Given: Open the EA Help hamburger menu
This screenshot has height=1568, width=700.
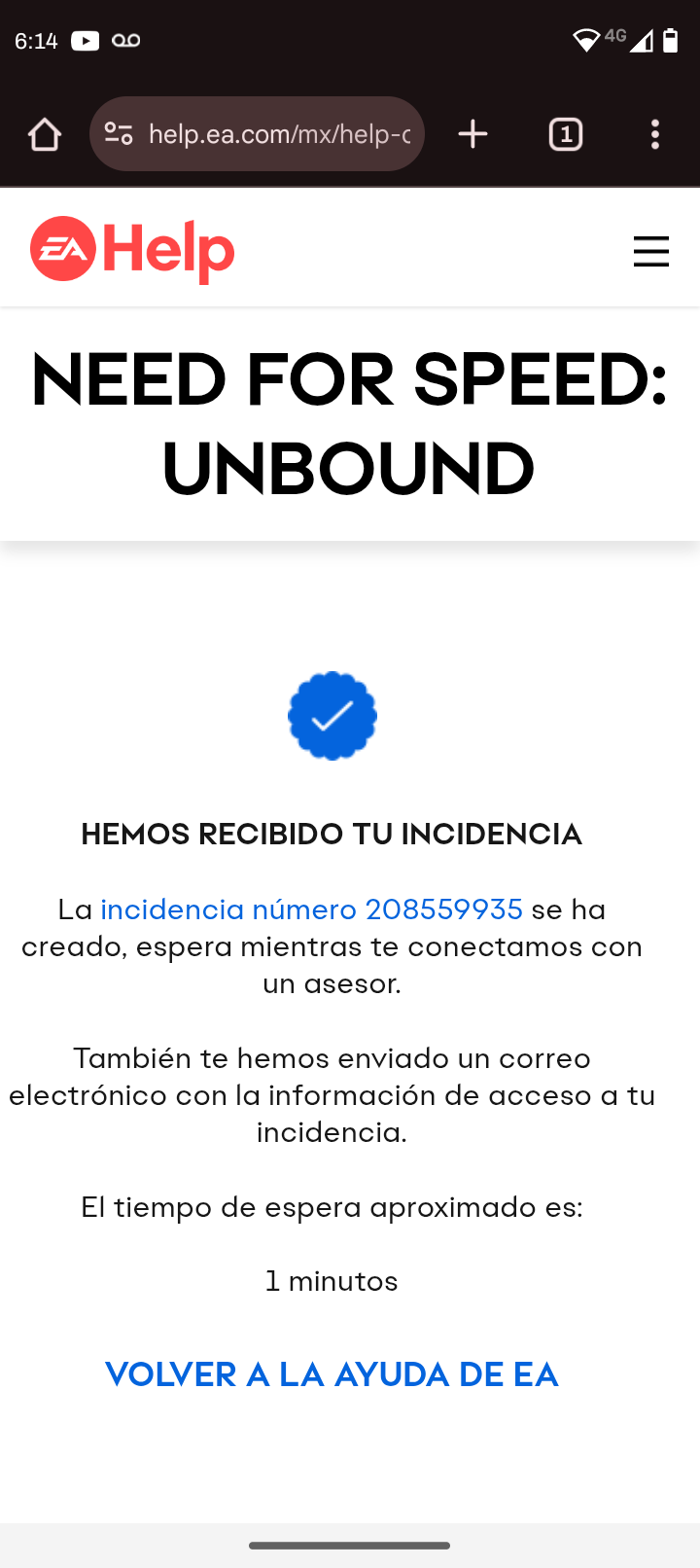Looking at the screenshot, I should pyautogui.click(x=650, y=251).
